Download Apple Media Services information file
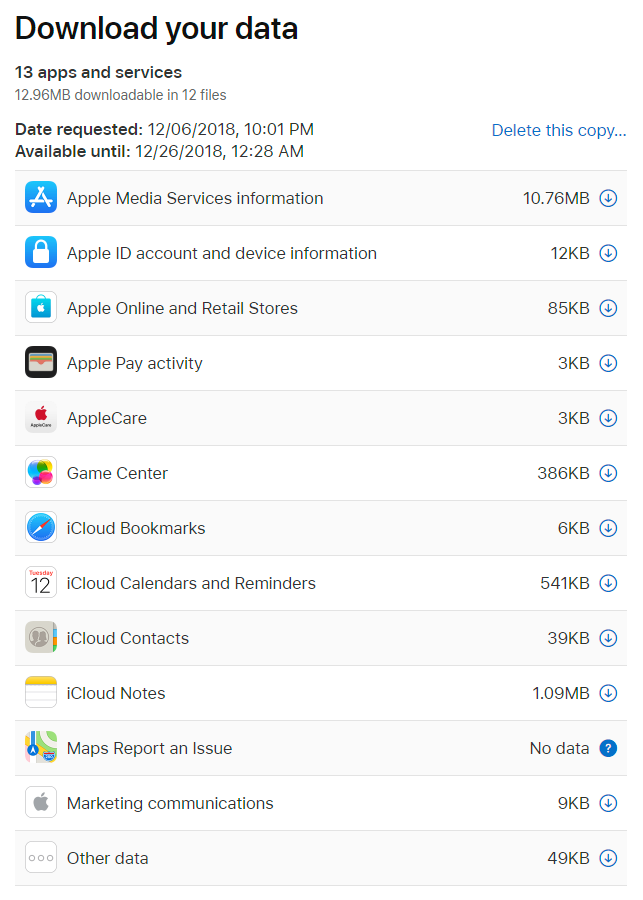Image resolution: width=643 pixels, height=900 pixels. 608,198
